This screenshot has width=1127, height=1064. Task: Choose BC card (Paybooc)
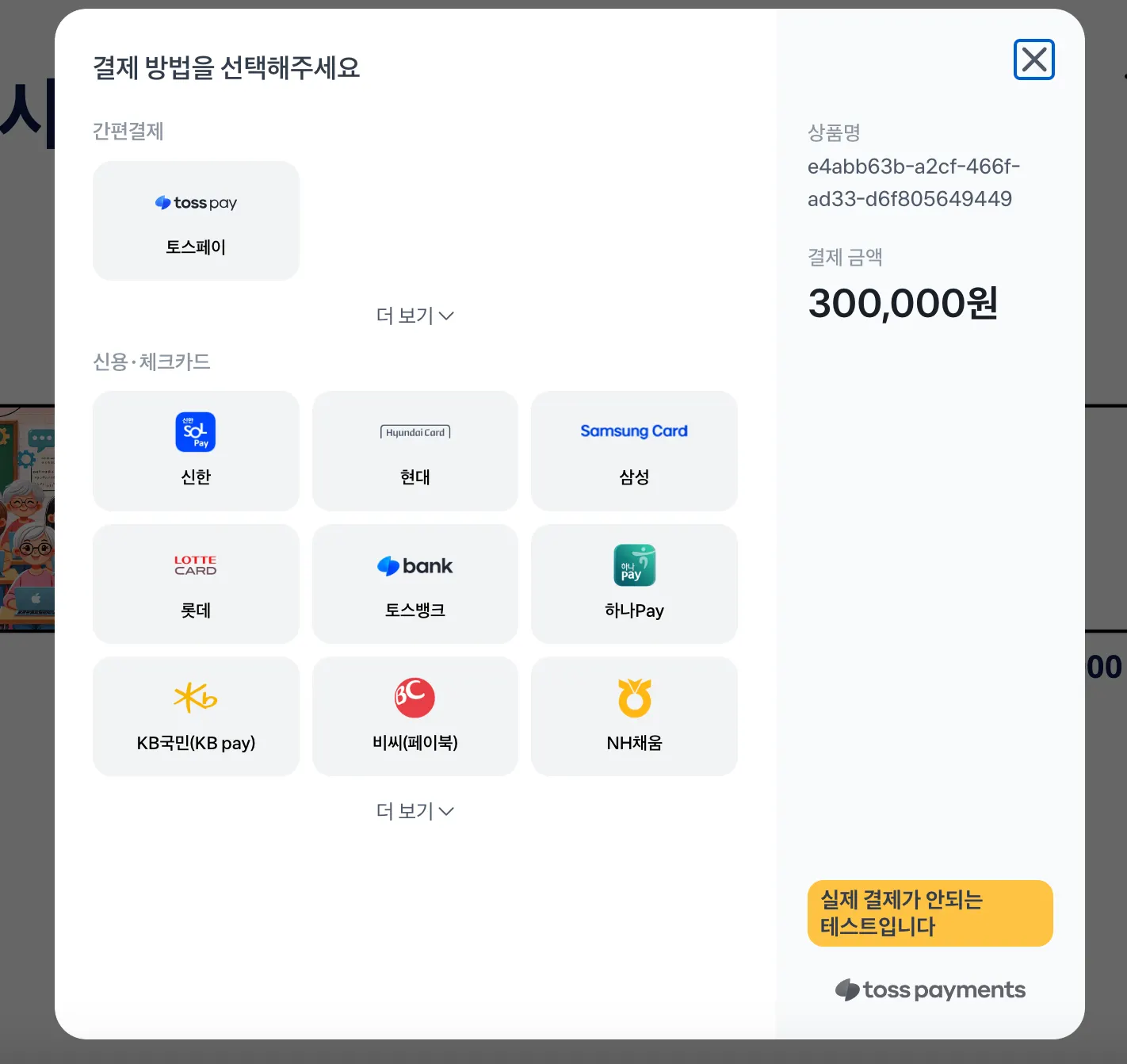[x=415, y=716]
